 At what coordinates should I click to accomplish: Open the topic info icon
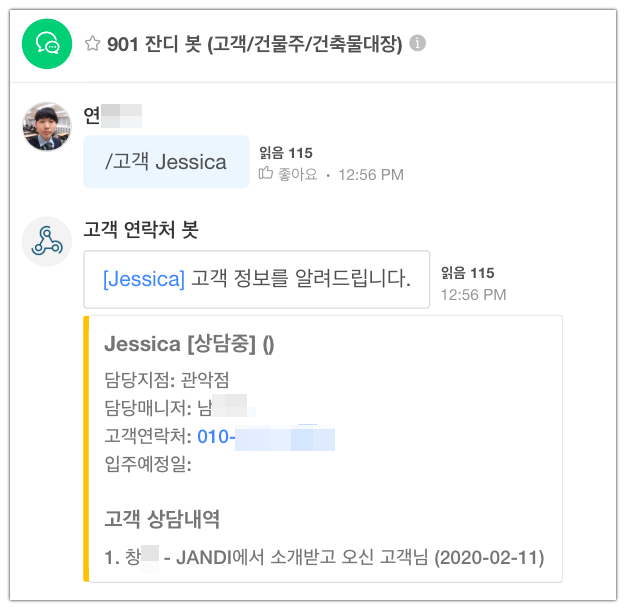[418, 43]
